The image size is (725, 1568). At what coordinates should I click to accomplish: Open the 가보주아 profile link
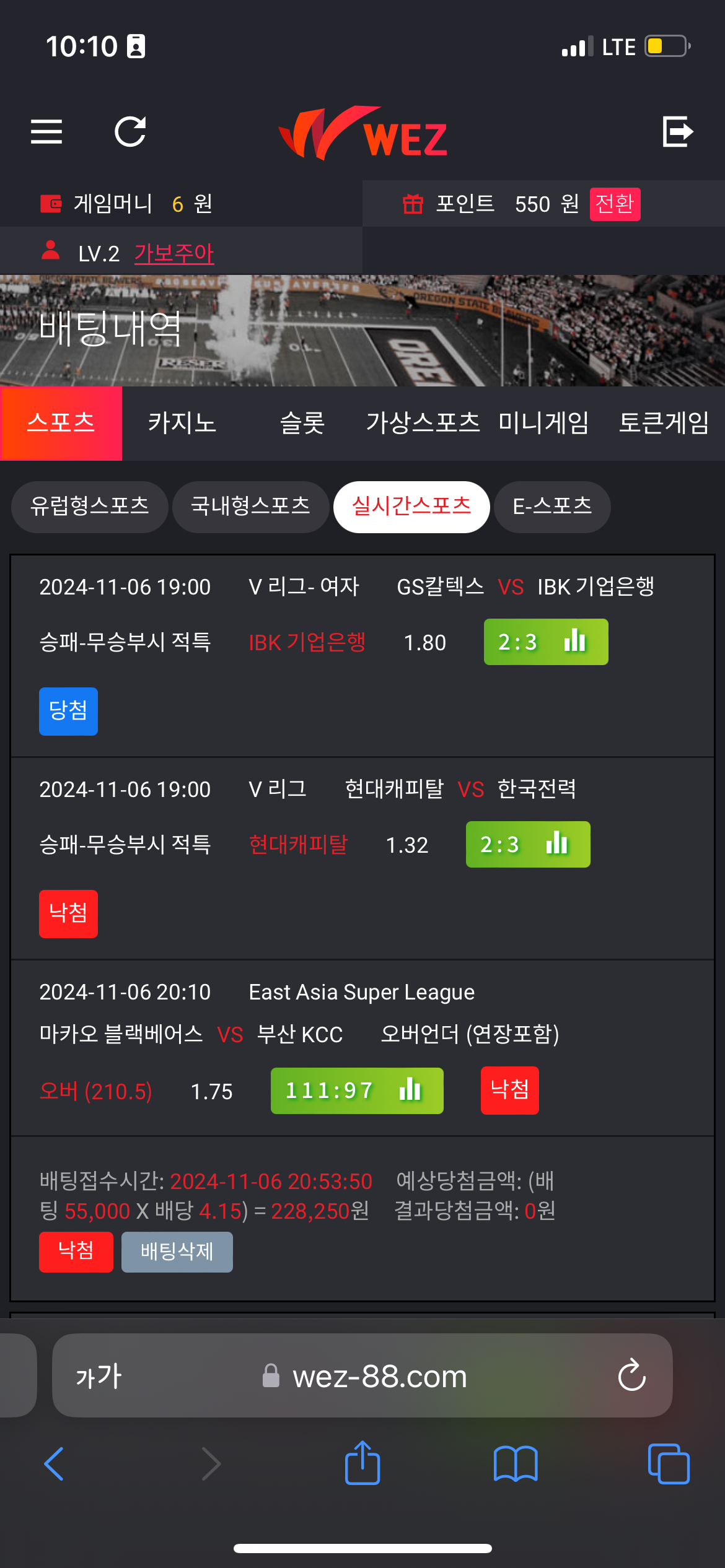[x=174, y=253]
